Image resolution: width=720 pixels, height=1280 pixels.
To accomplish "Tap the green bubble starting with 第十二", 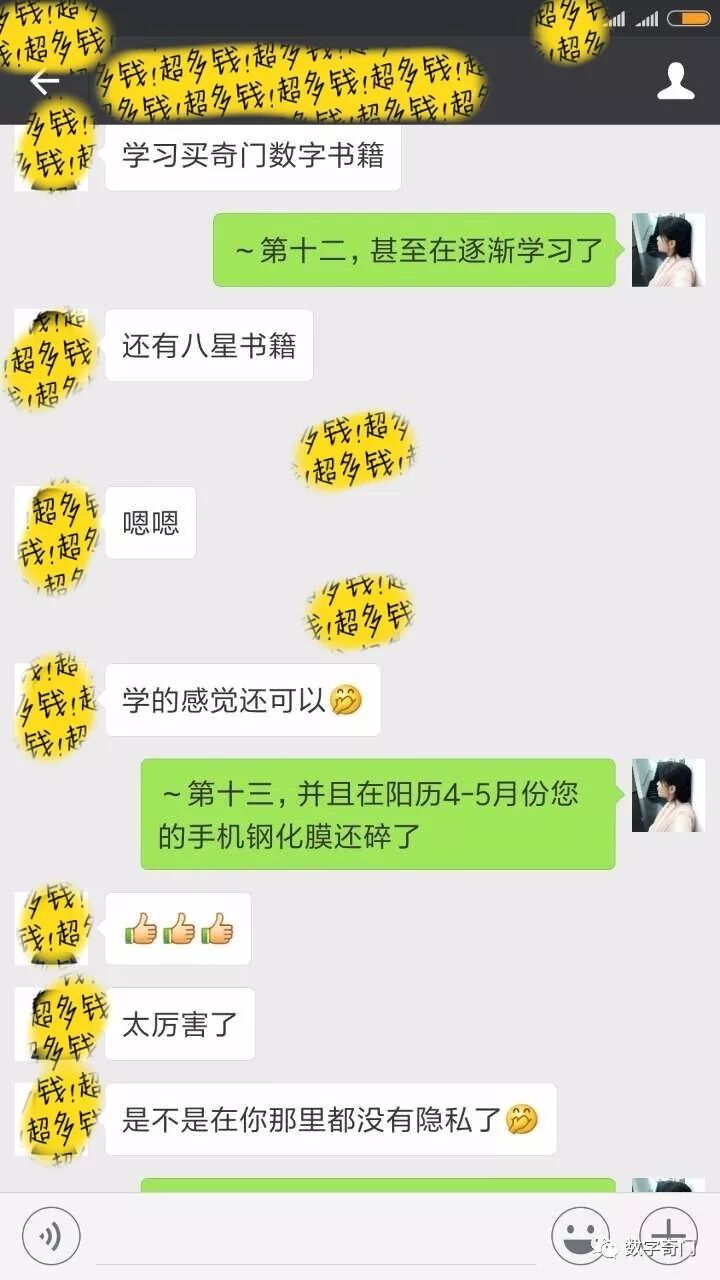I will click(412, 250).
